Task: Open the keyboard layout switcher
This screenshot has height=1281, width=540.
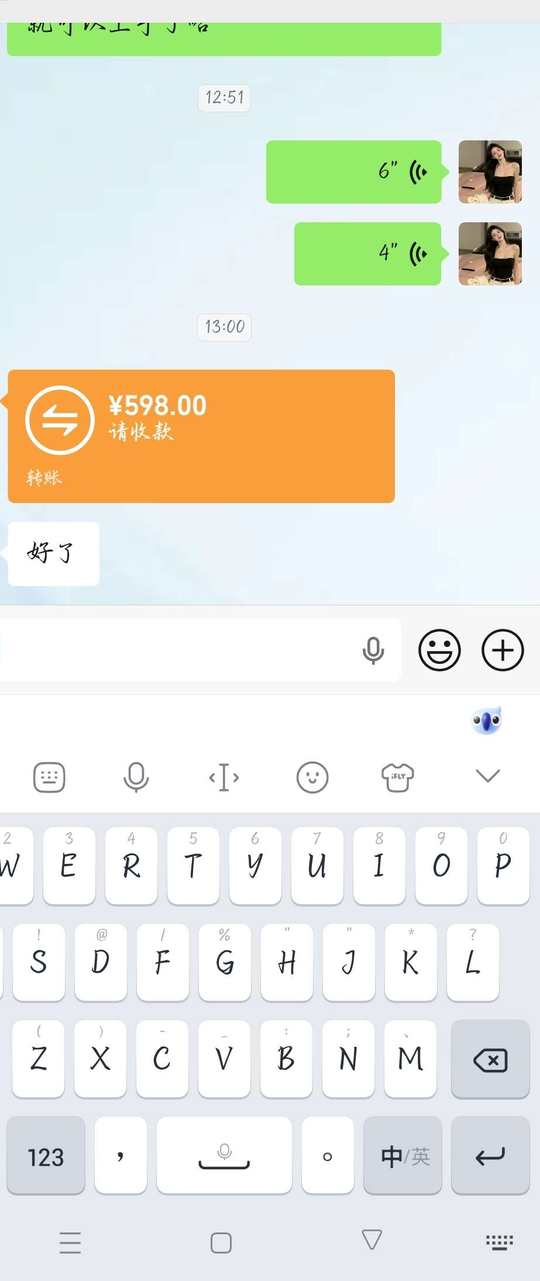Action: pyautogui.click(x=49, y=776)
